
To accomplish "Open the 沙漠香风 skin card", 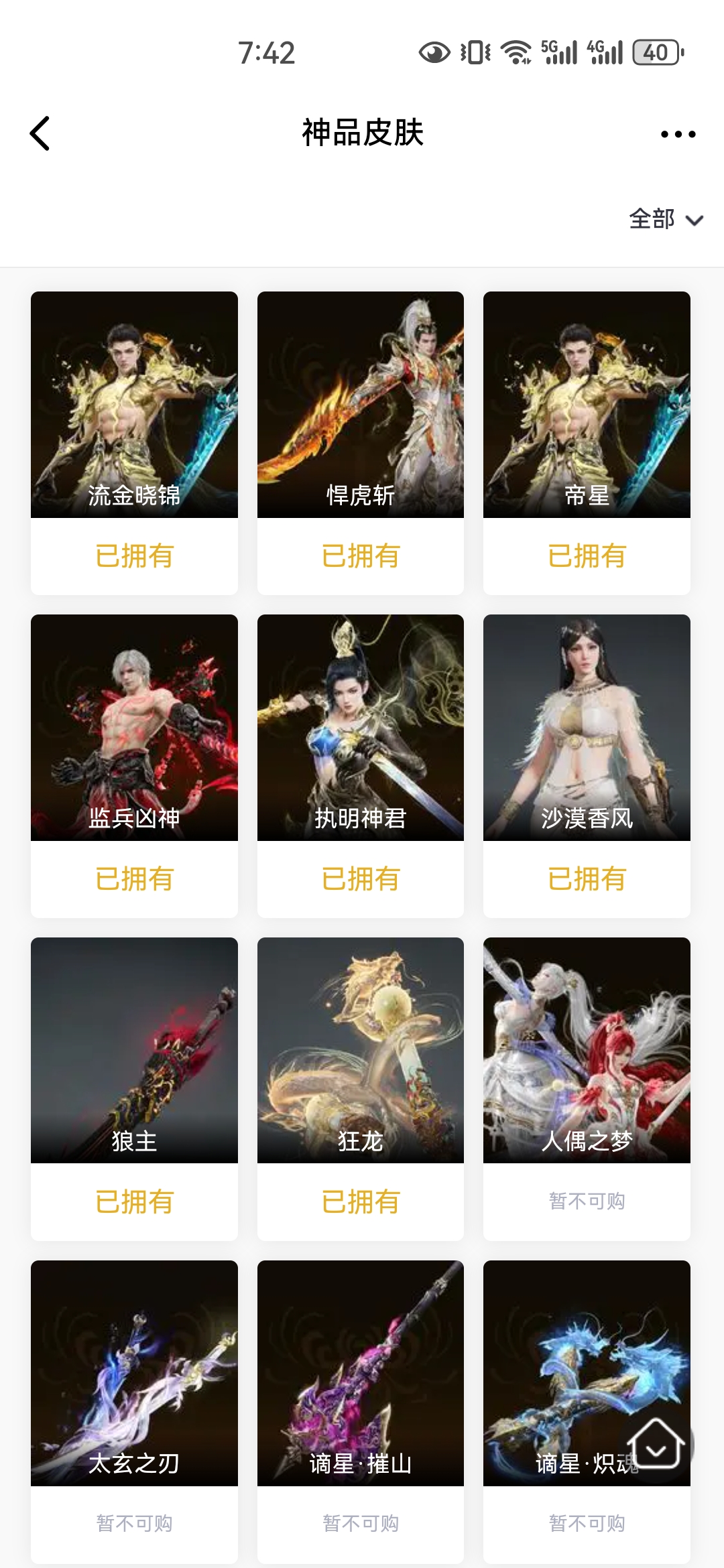I will tap(587, 728).
